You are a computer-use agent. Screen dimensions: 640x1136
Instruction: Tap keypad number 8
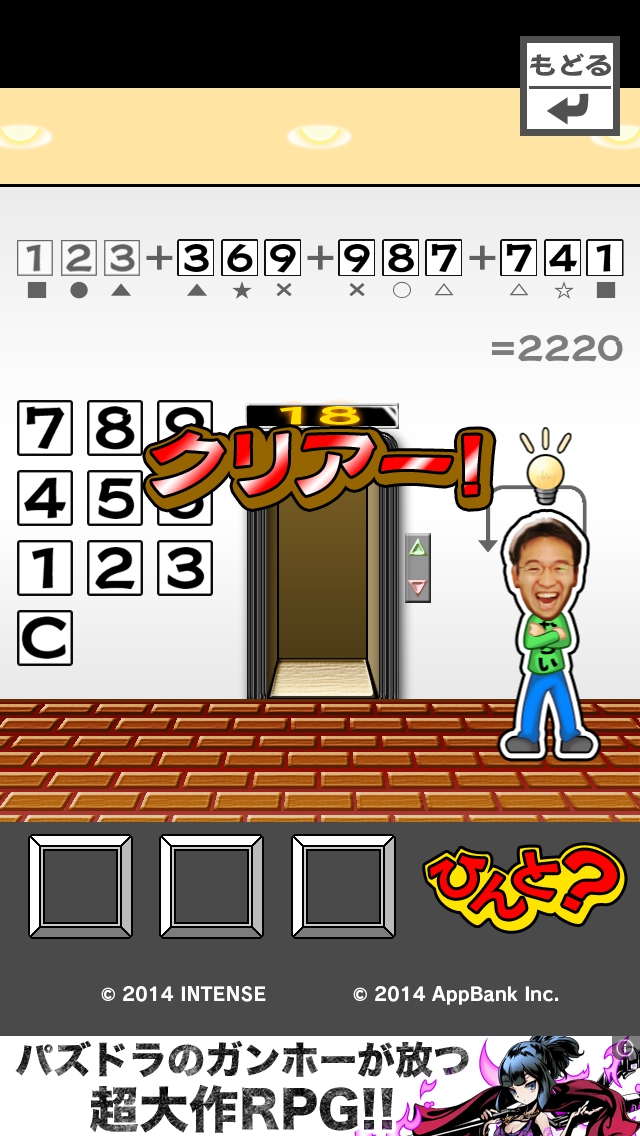115,429
